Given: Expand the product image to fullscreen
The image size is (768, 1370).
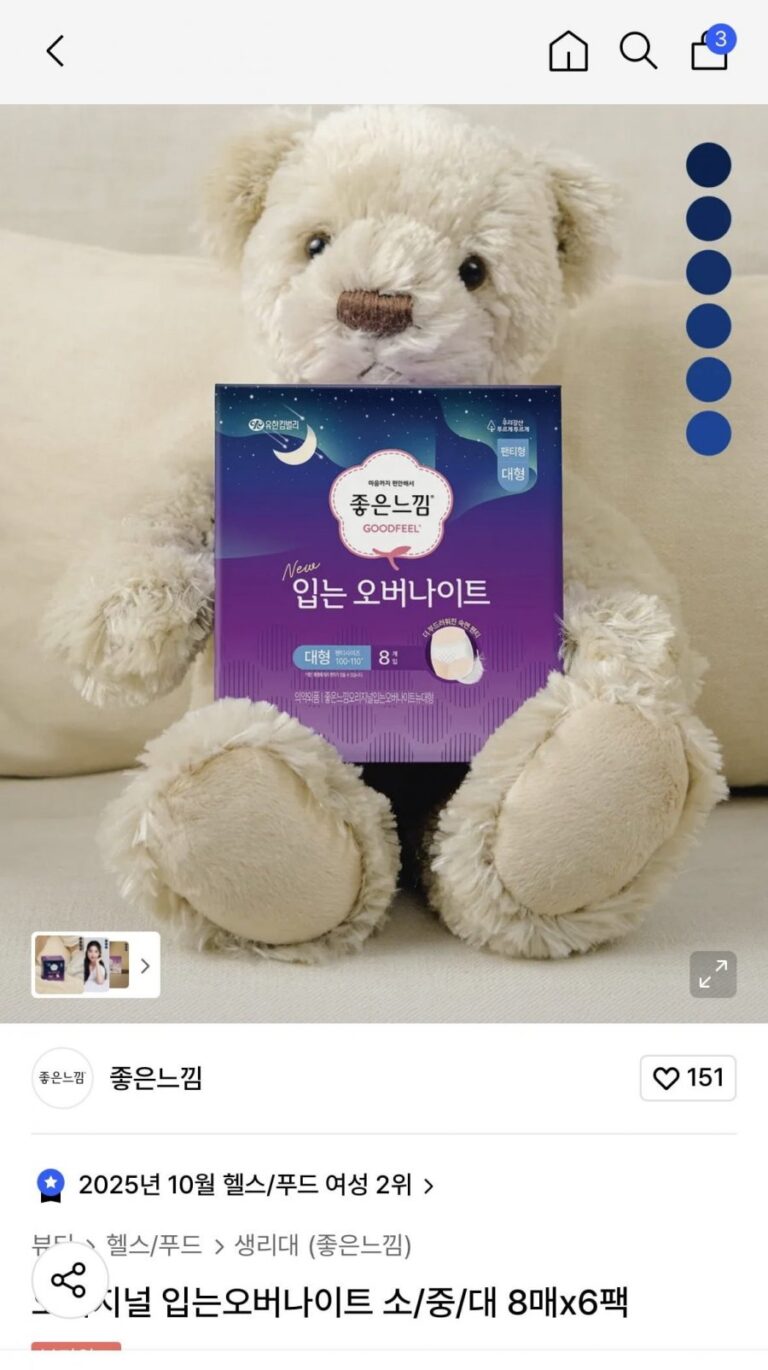Looking at the screenshot, I should coord(713,974).
